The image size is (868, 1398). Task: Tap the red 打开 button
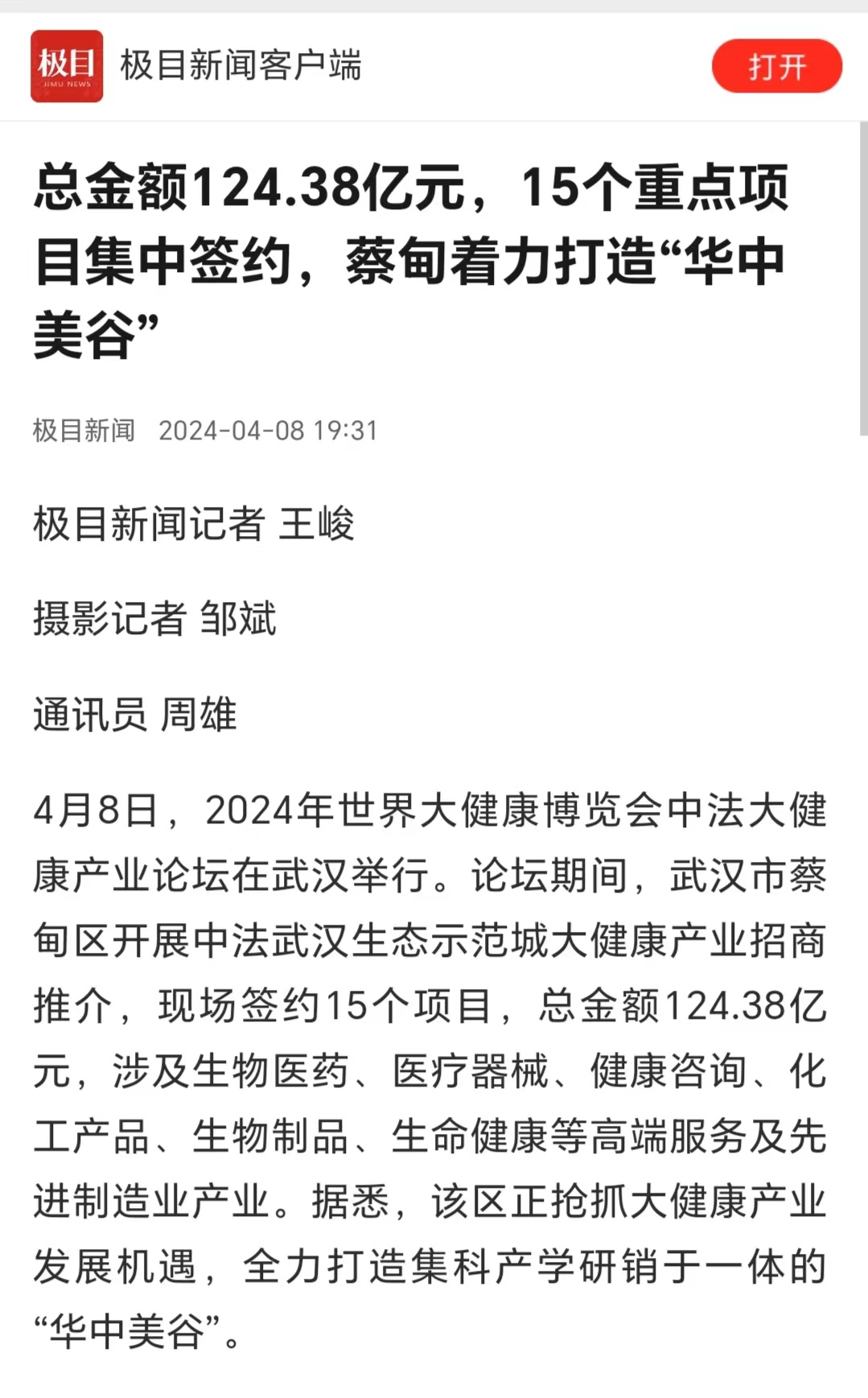tap(776, 66)
